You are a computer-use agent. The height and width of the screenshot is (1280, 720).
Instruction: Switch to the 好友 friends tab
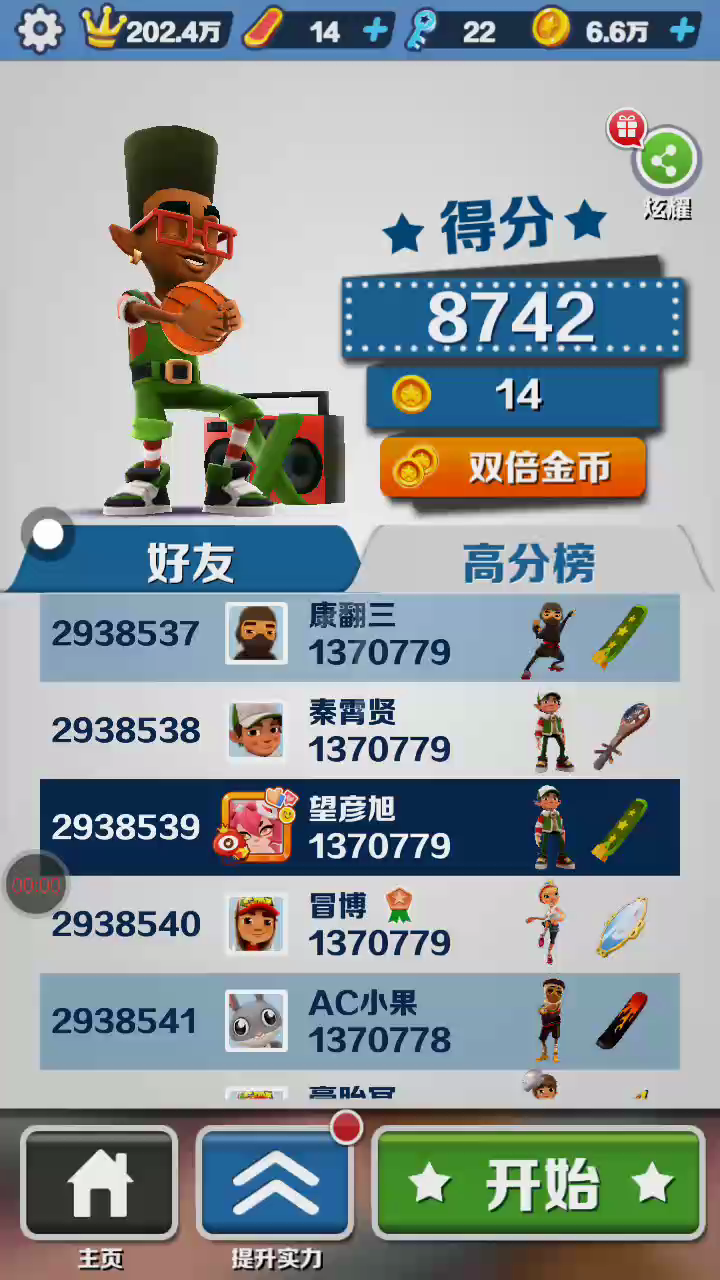tap(190, 562)
